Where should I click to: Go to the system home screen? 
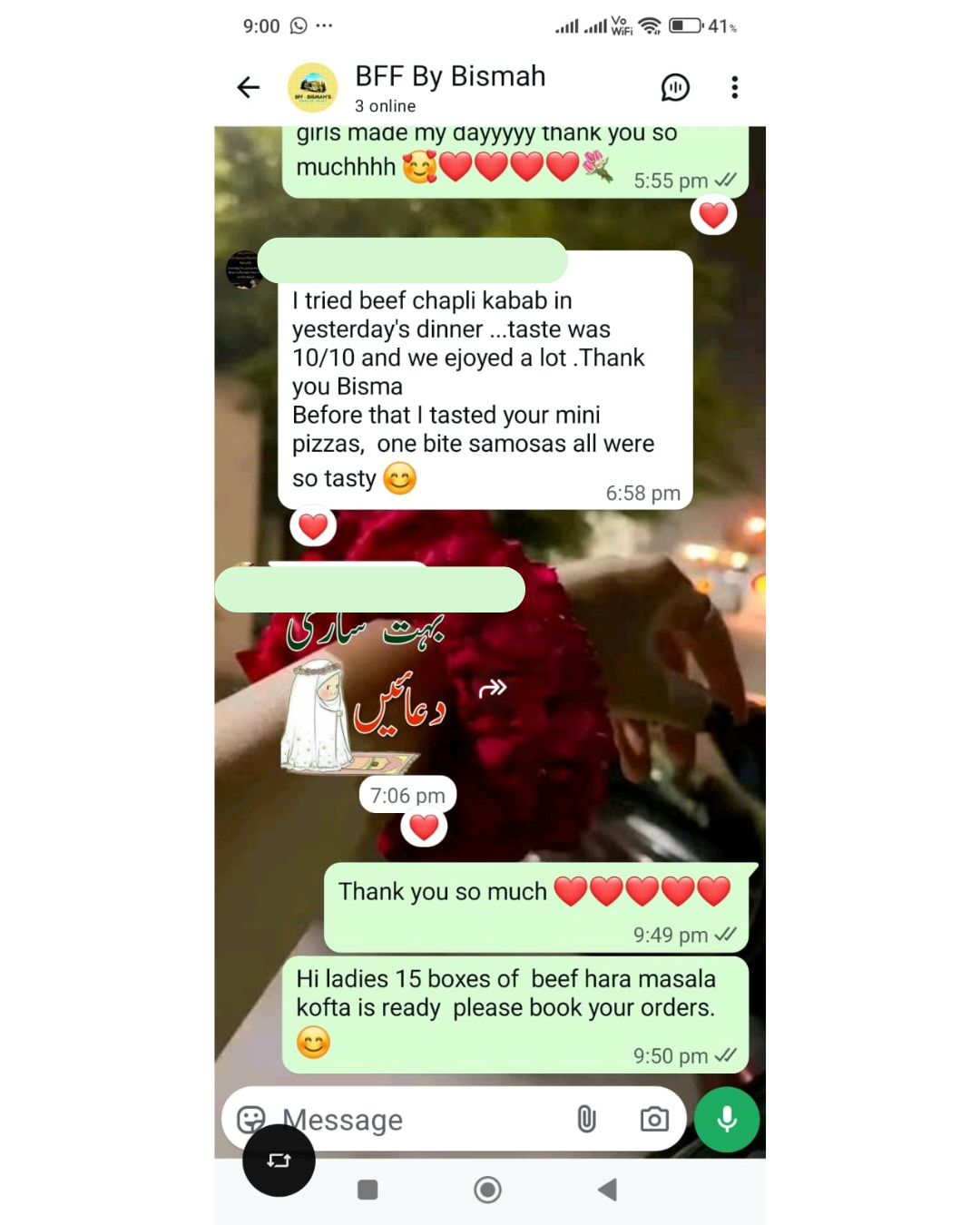487,1190
